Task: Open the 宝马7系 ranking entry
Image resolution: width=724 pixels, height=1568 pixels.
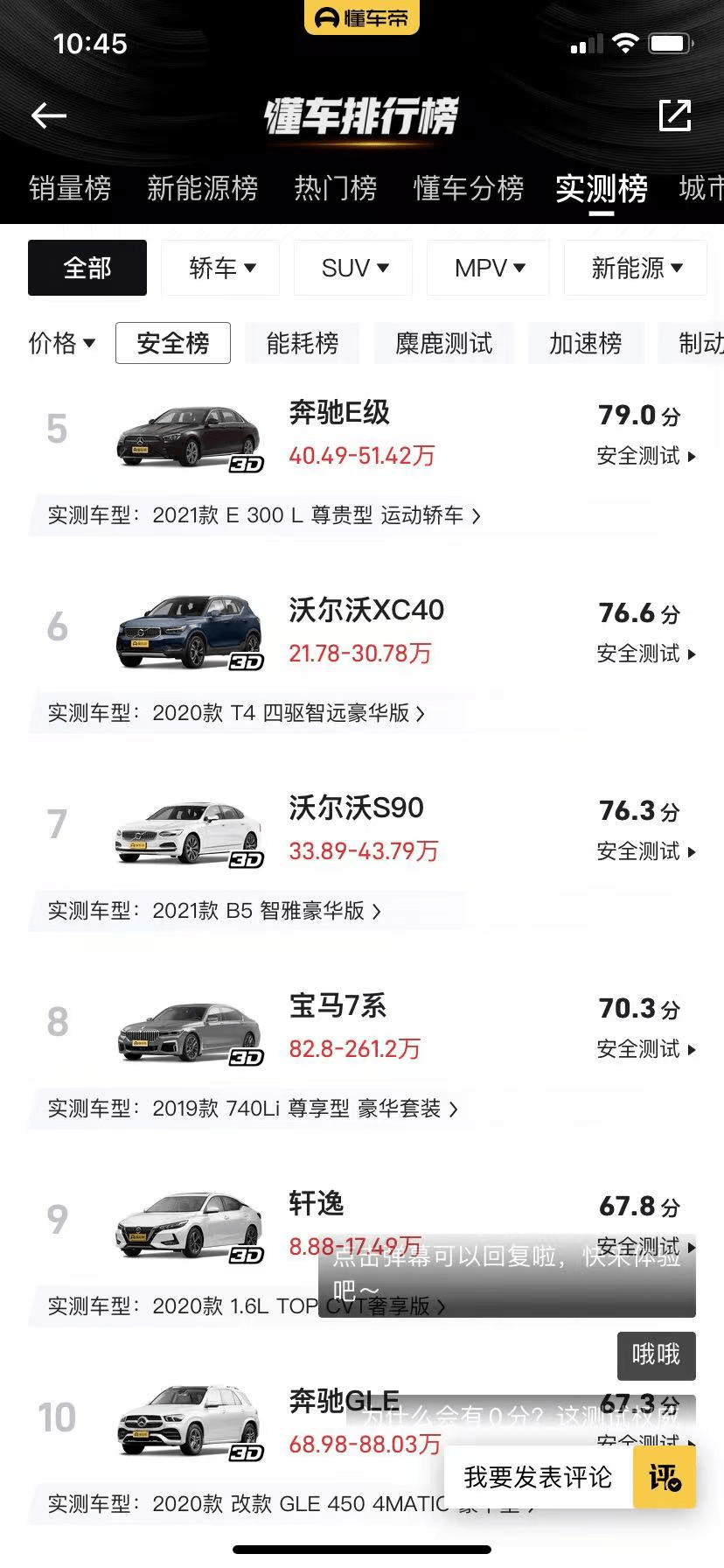Action: (362, 1027)
